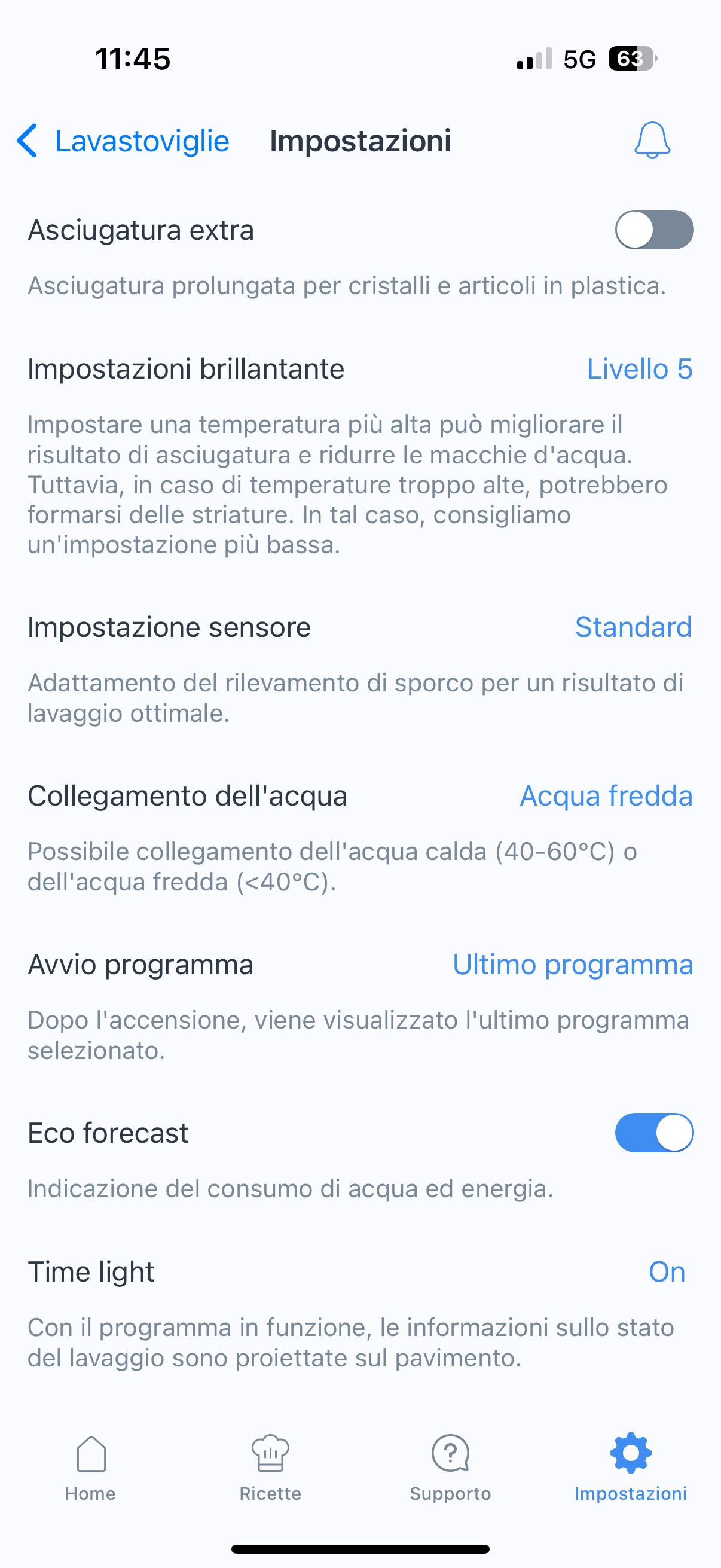Screen dimensions: 721x1568
Task: Change Avvio programma from Ultimo programma
Action: [x=573, y=965]
